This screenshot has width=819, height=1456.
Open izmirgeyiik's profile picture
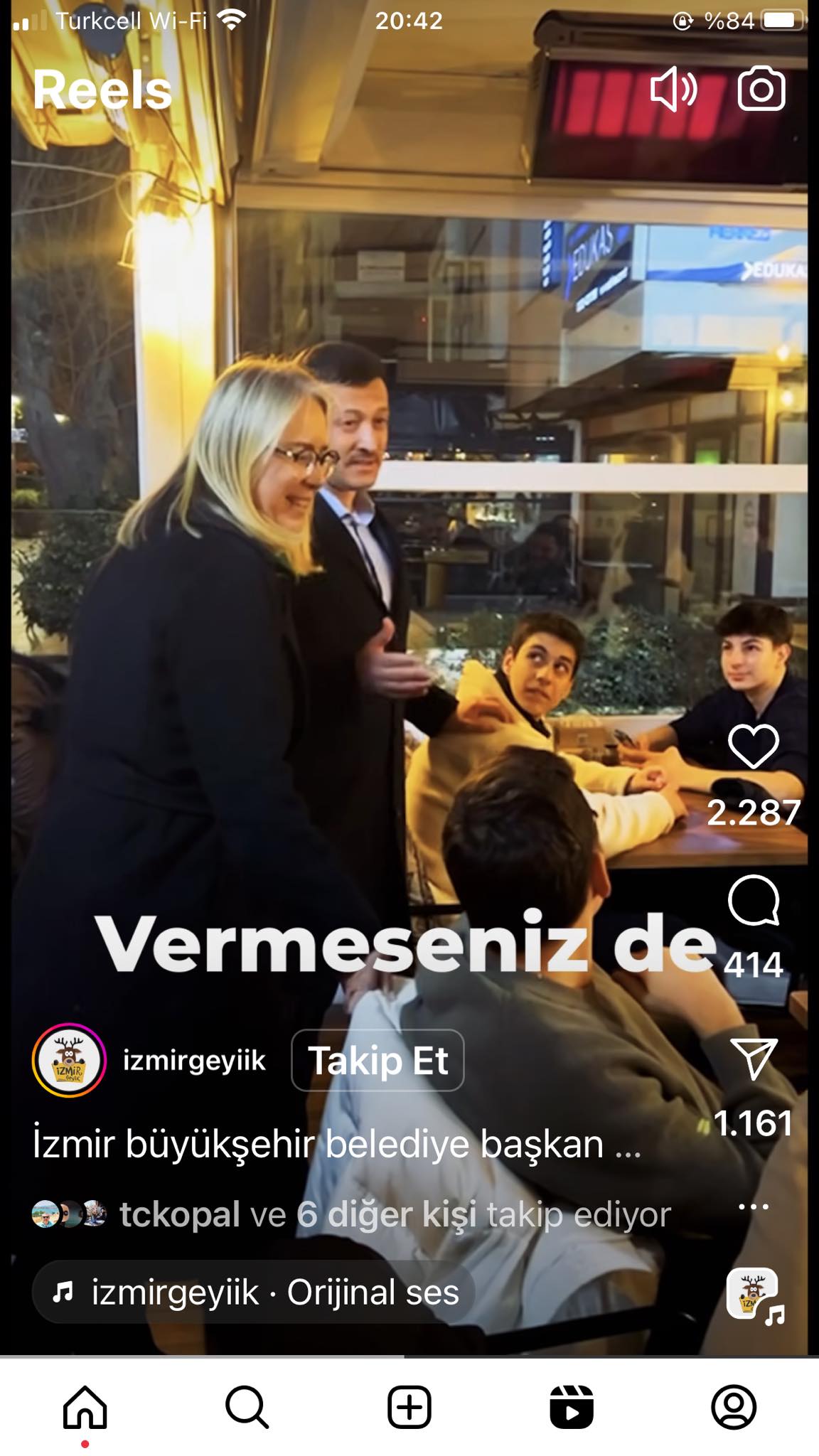coord(69,1060)
